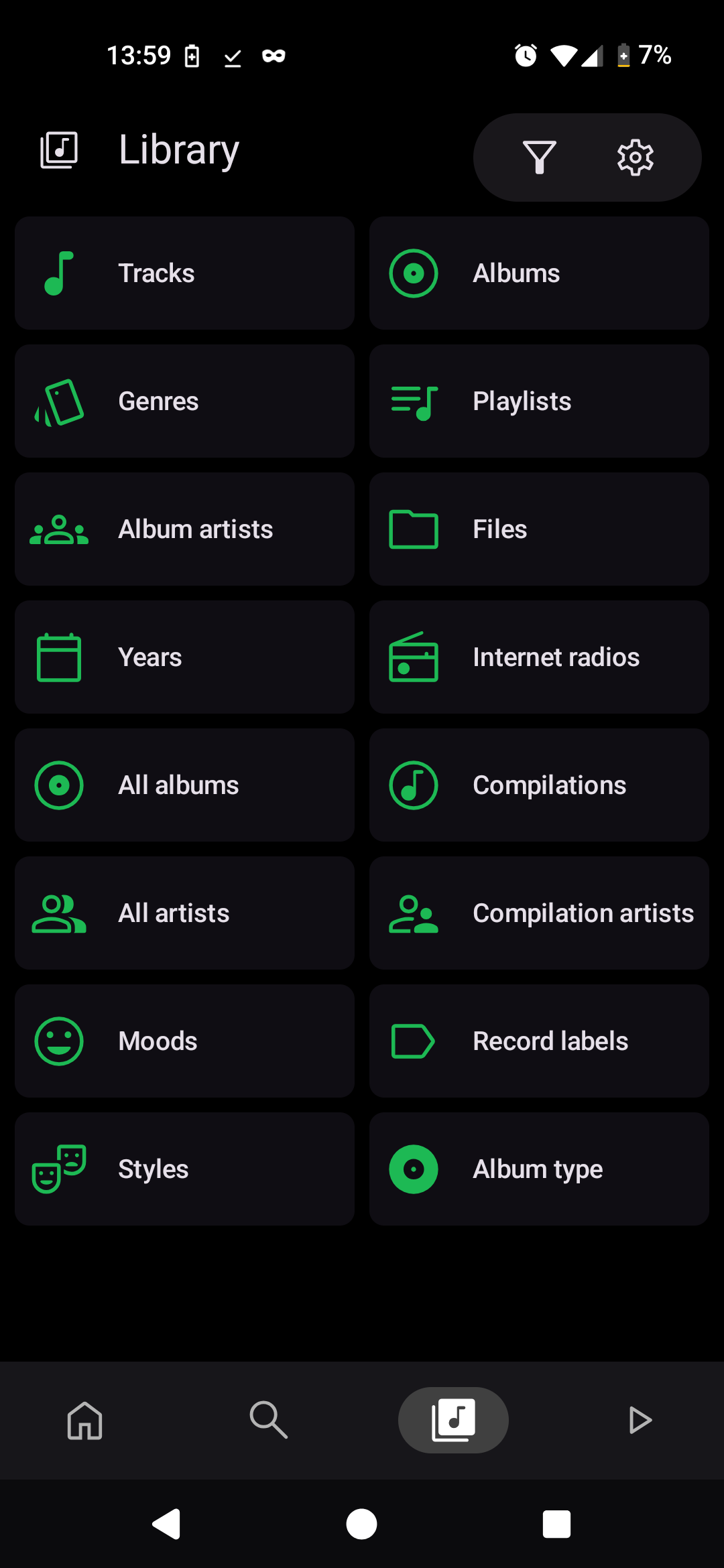The height and width of the screenshot is (1568, 724).
Task: Switch to the Search tab
Action: (x=269, y=1420)
